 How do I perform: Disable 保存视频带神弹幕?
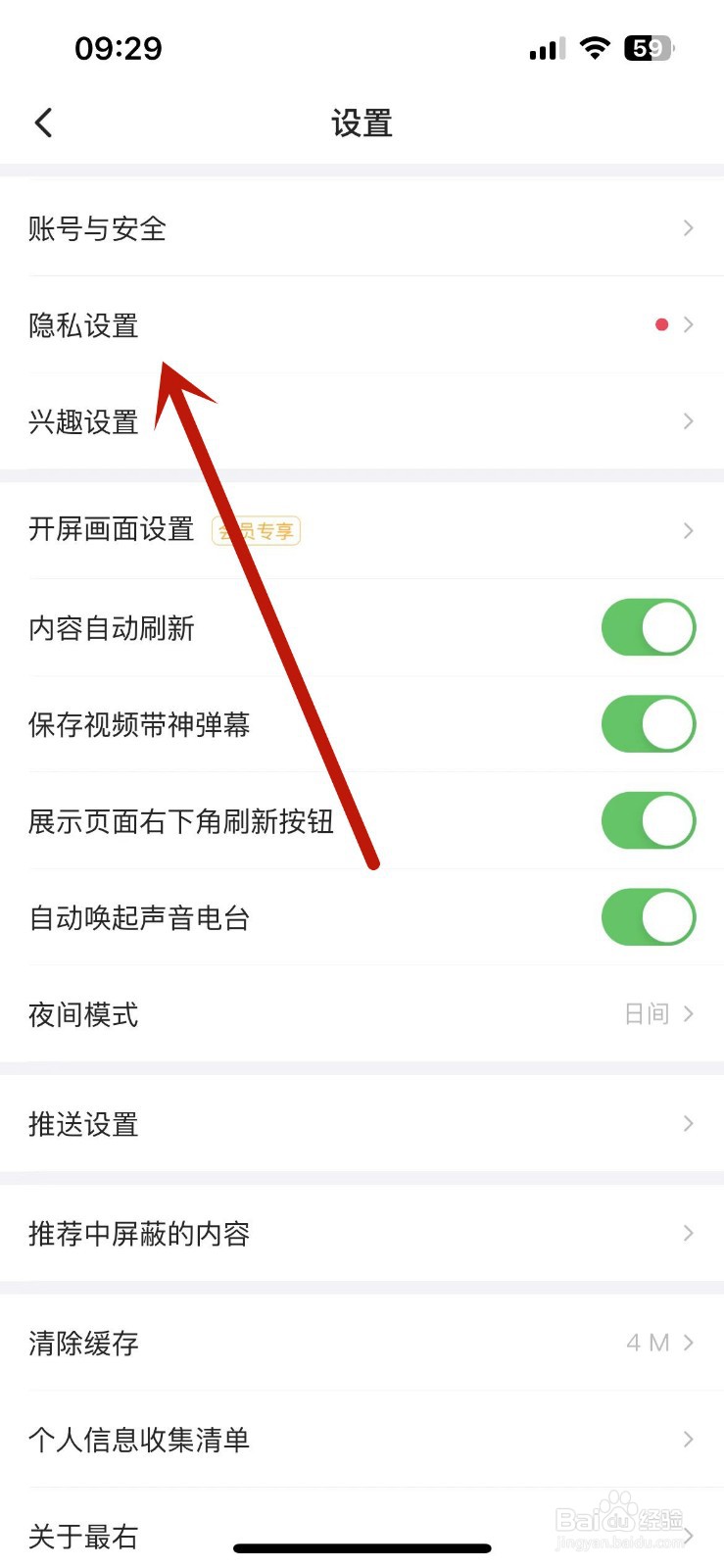[x=649, y=724]
